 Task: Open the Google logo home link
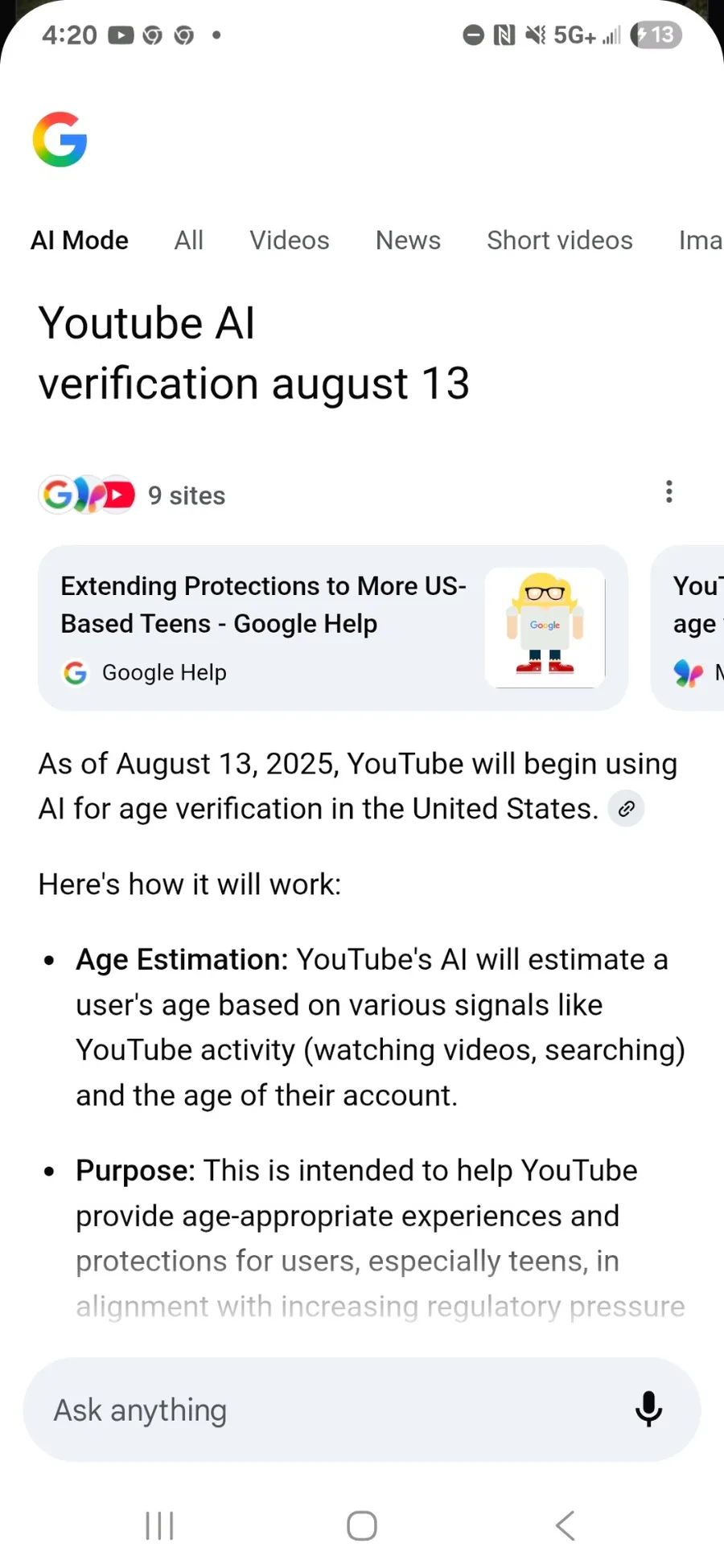(x=60, y=139)
